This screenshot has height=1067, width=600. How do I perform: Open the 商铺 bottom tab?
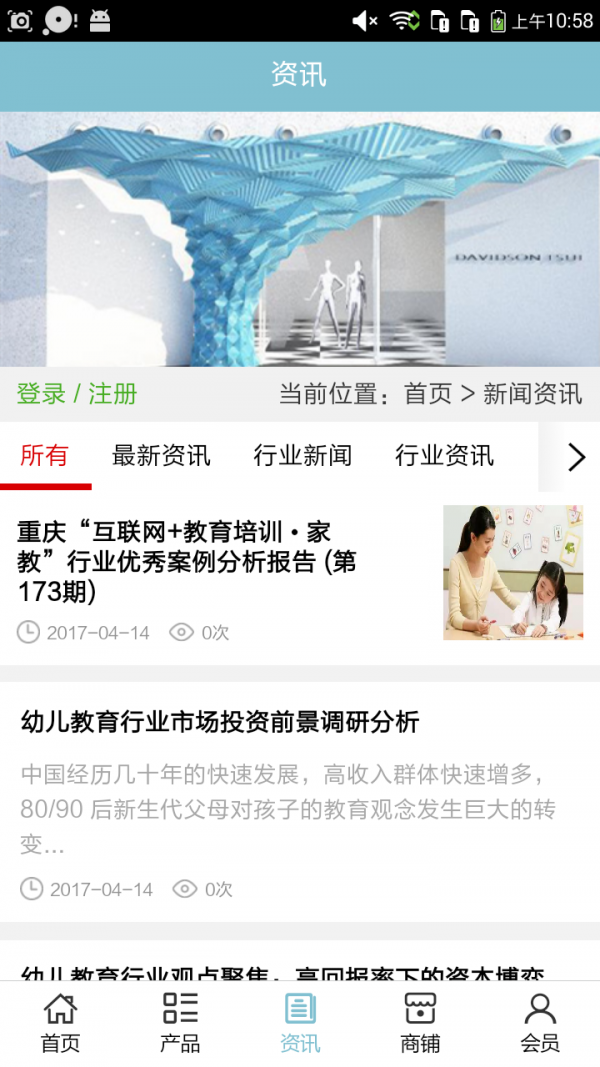click(420, 1023)
